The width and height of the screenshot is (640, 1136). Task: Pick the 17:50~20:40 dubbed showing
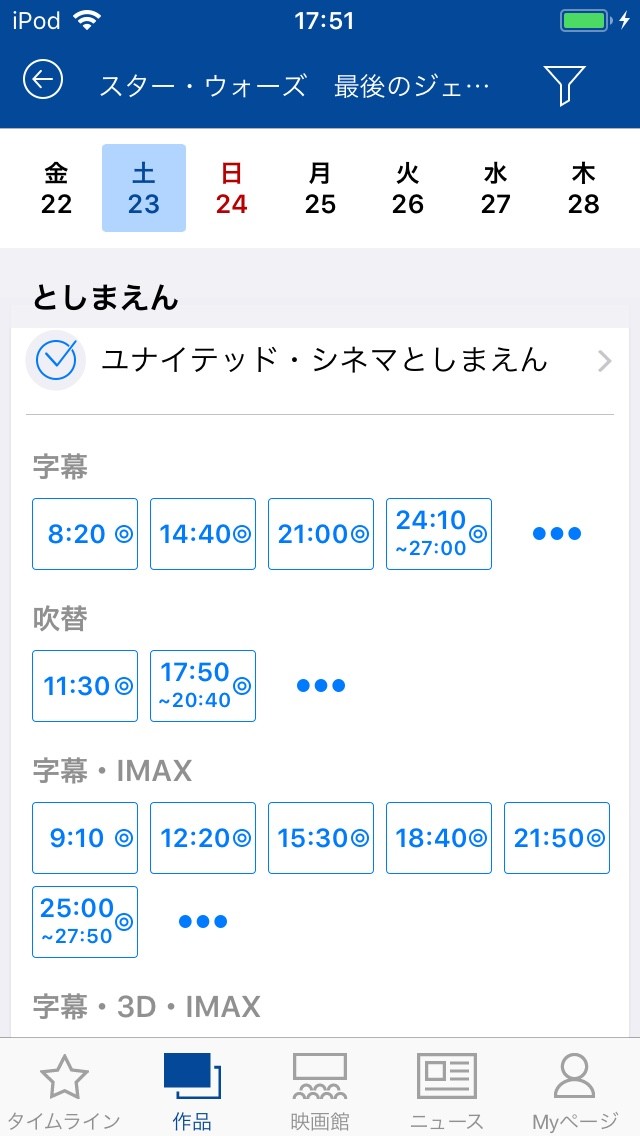203,686
